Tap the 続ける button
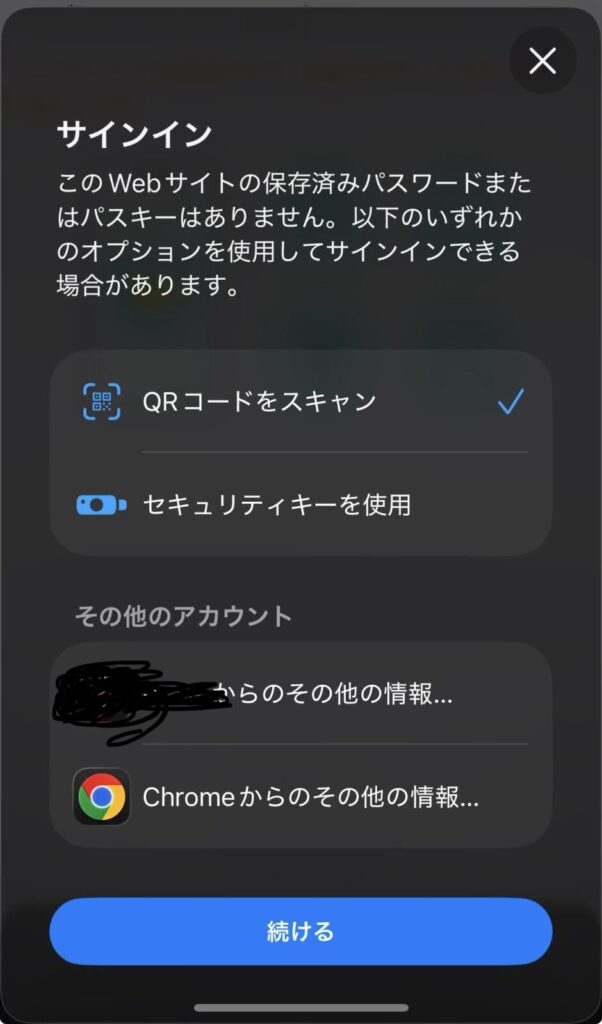The width and height of the screenshot is (602, 1024). 300,932
